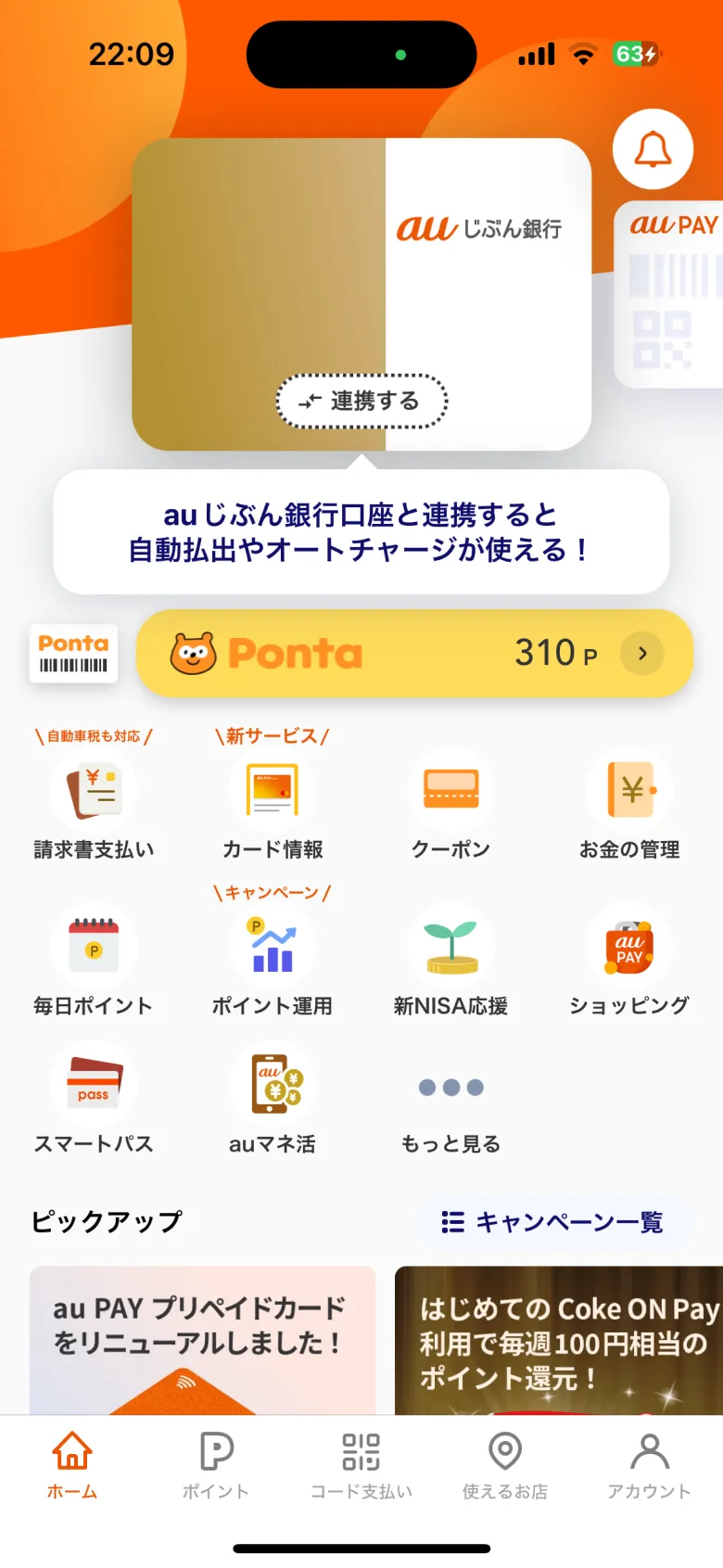This screenshot has width=723, height=1568.
Task: Tap the notification bell icon
Action: pos(653,150)
